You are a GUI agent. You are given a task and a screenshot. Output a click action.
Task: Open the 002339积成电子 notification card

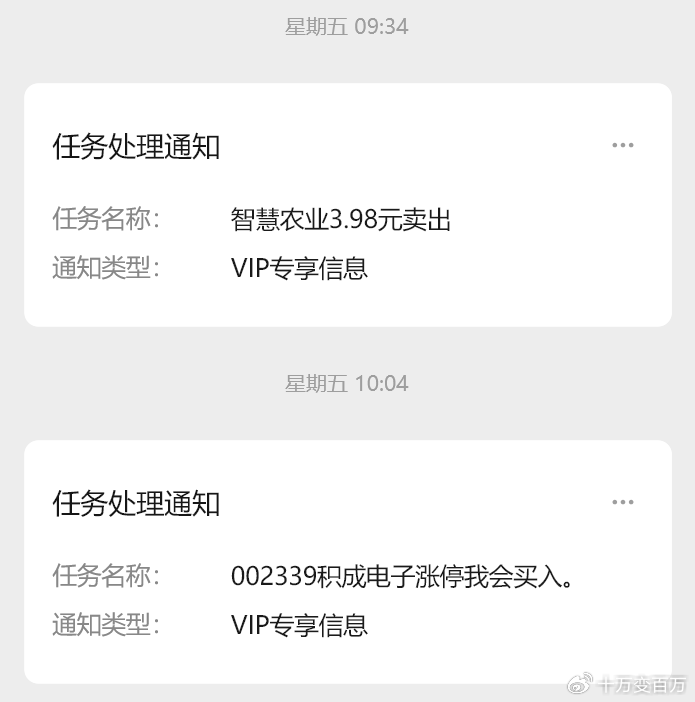click(400, 577)
